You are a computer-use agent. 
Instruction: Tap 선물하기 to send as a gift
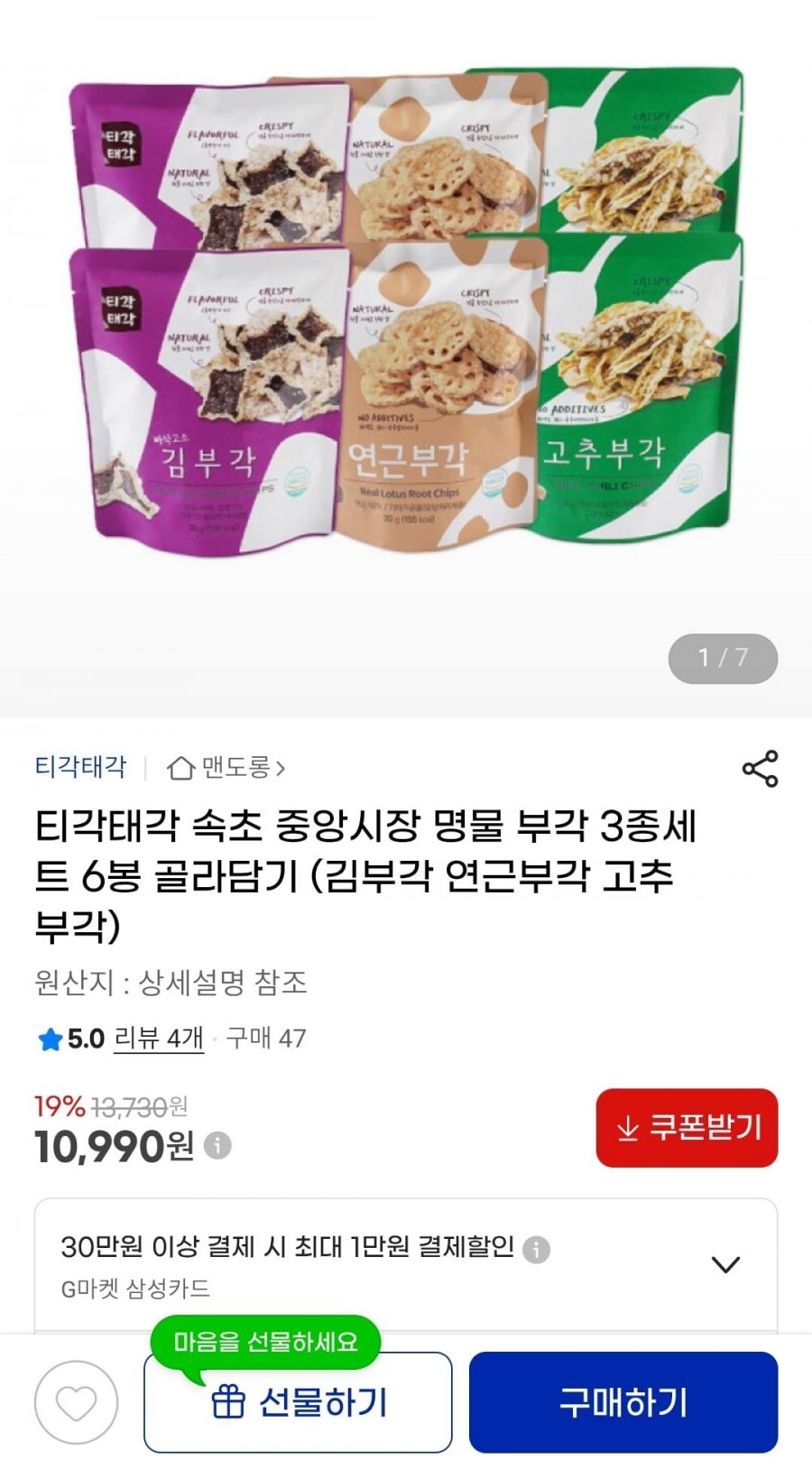coord(298,1402)
